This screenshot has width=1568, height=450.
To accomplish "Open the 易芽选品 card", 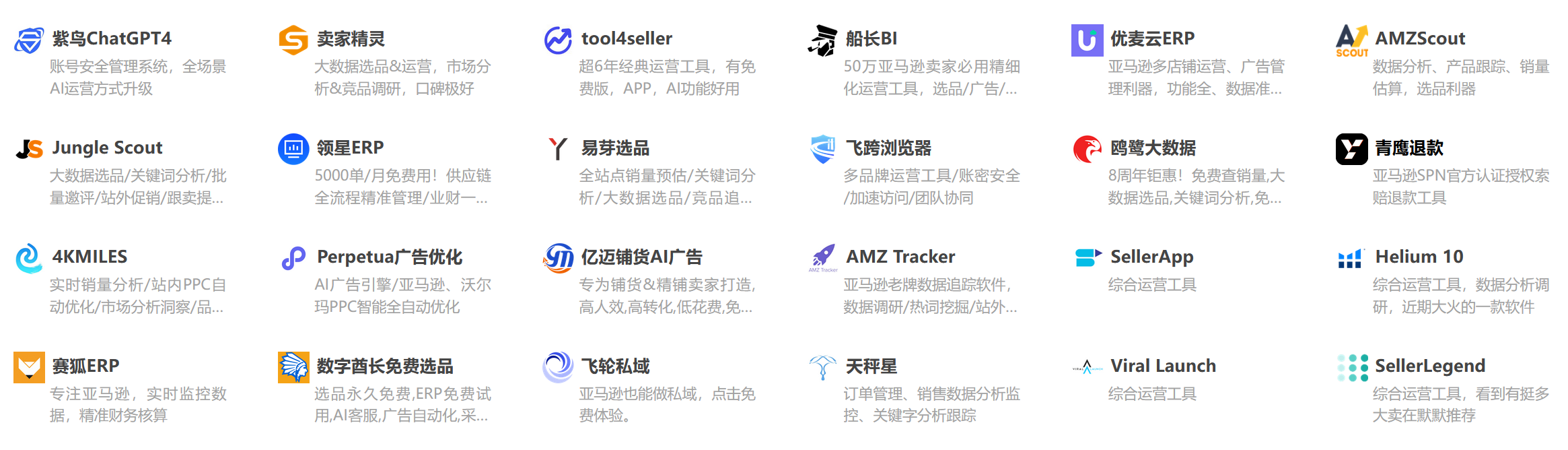I will 615,148.
